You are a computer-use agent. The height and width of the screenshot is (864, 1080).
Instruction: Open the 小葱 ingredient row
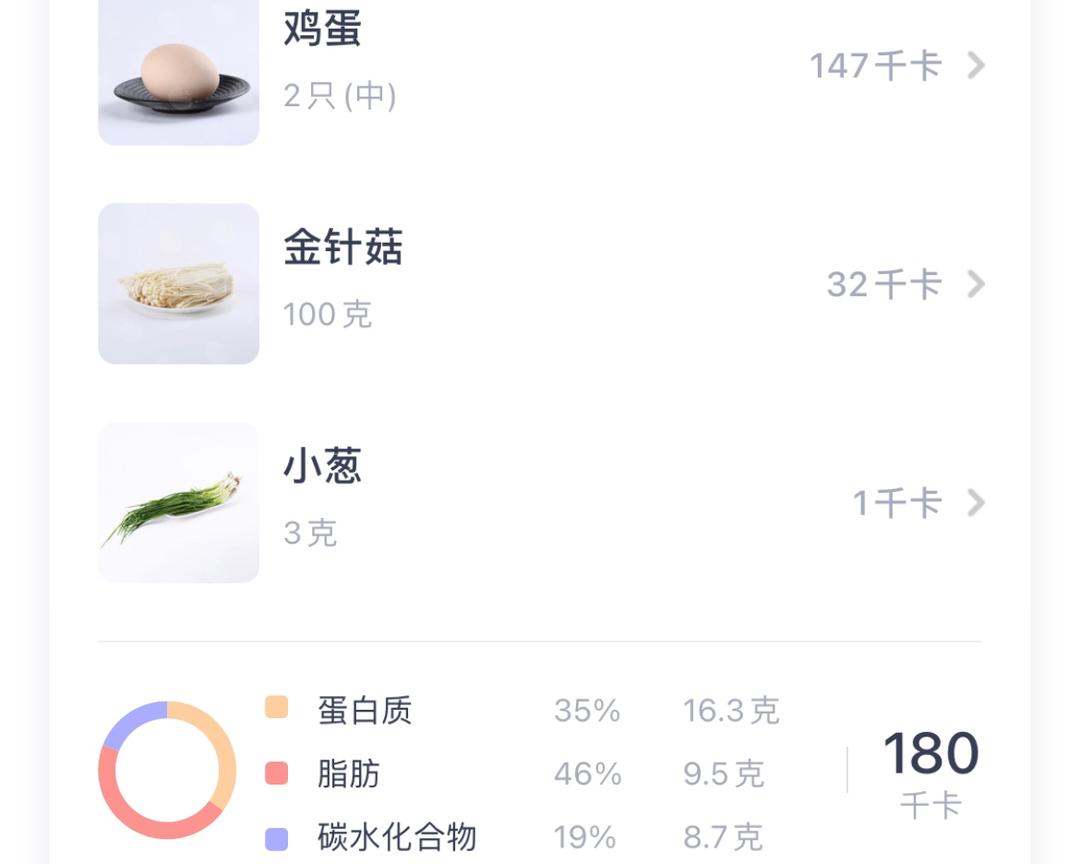tap(540, 502)
